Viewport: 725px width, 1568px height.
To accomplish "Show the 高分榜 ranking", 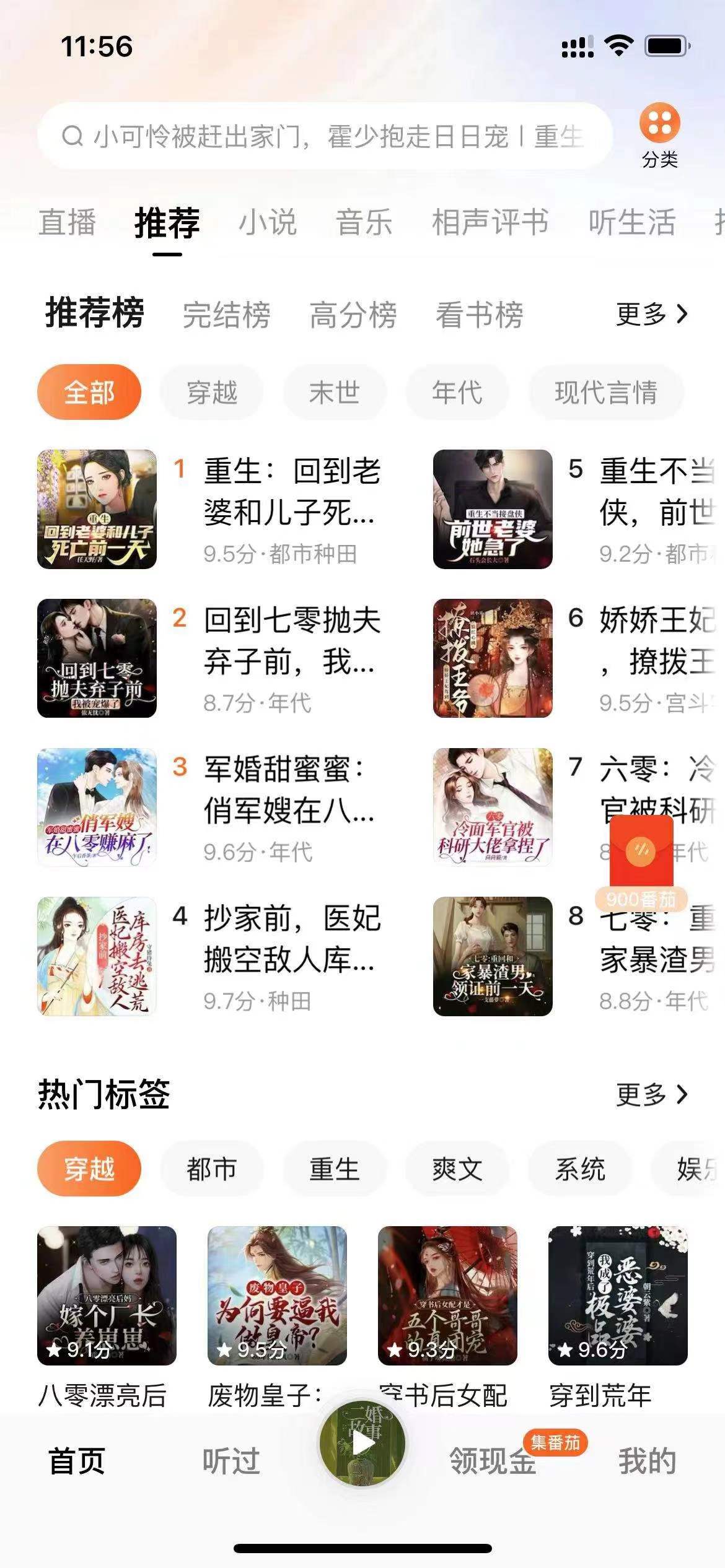I will pyautogui.click(x=353, y=315).
